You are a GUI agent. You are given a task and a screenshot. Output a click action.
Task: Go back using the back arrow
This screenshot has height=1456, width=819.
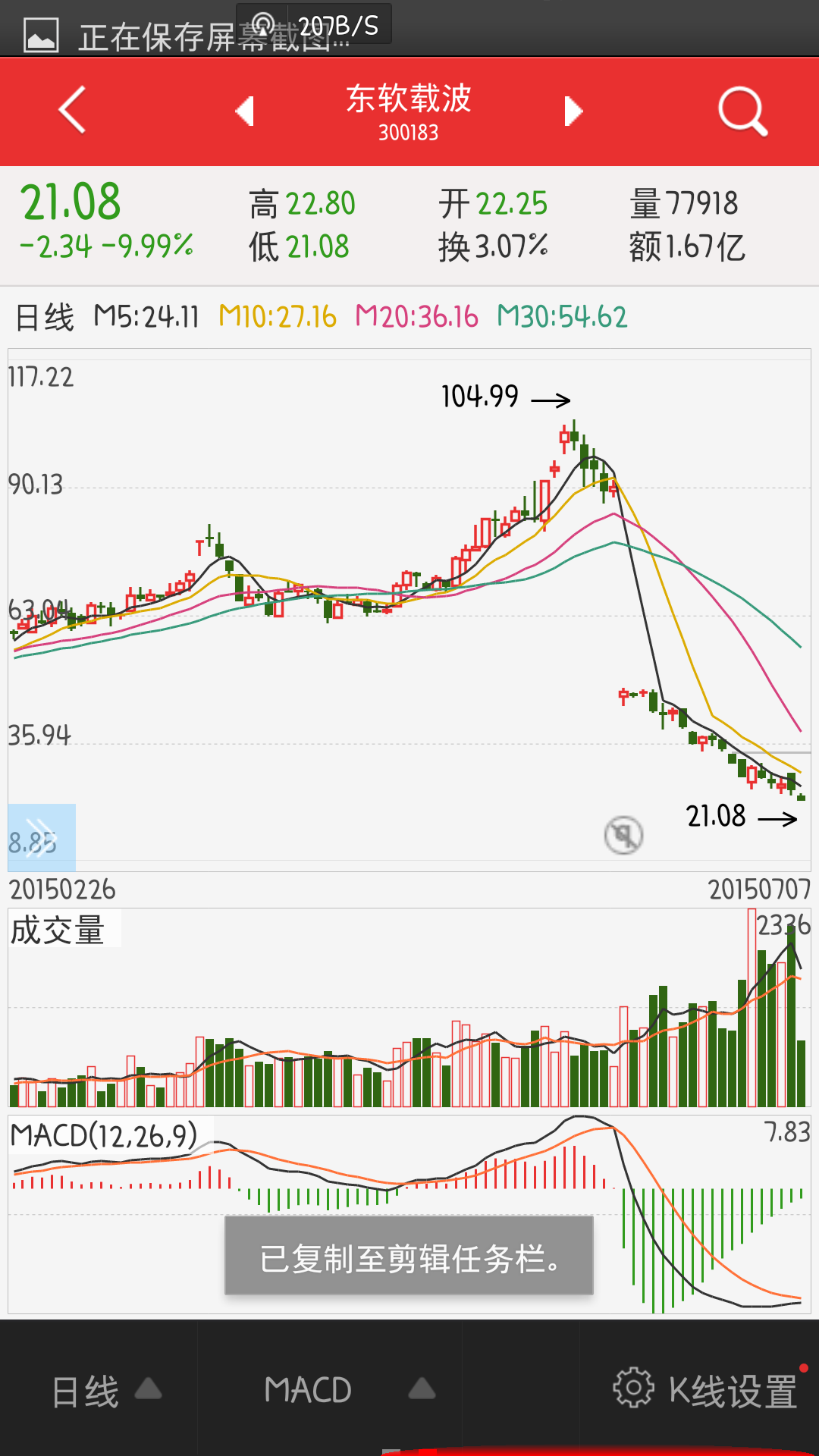70,111
